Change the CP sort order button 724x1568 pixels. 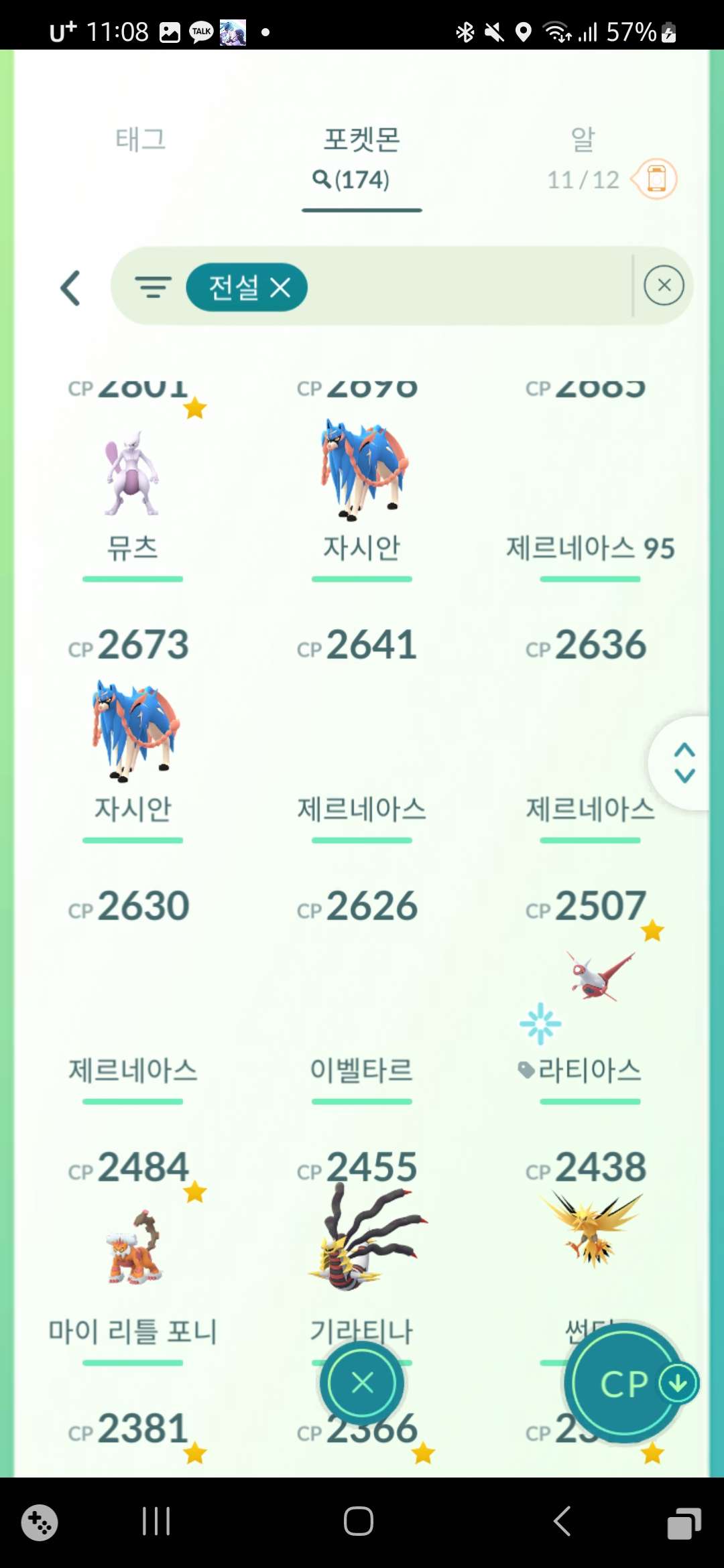[x=630, y=1382]
